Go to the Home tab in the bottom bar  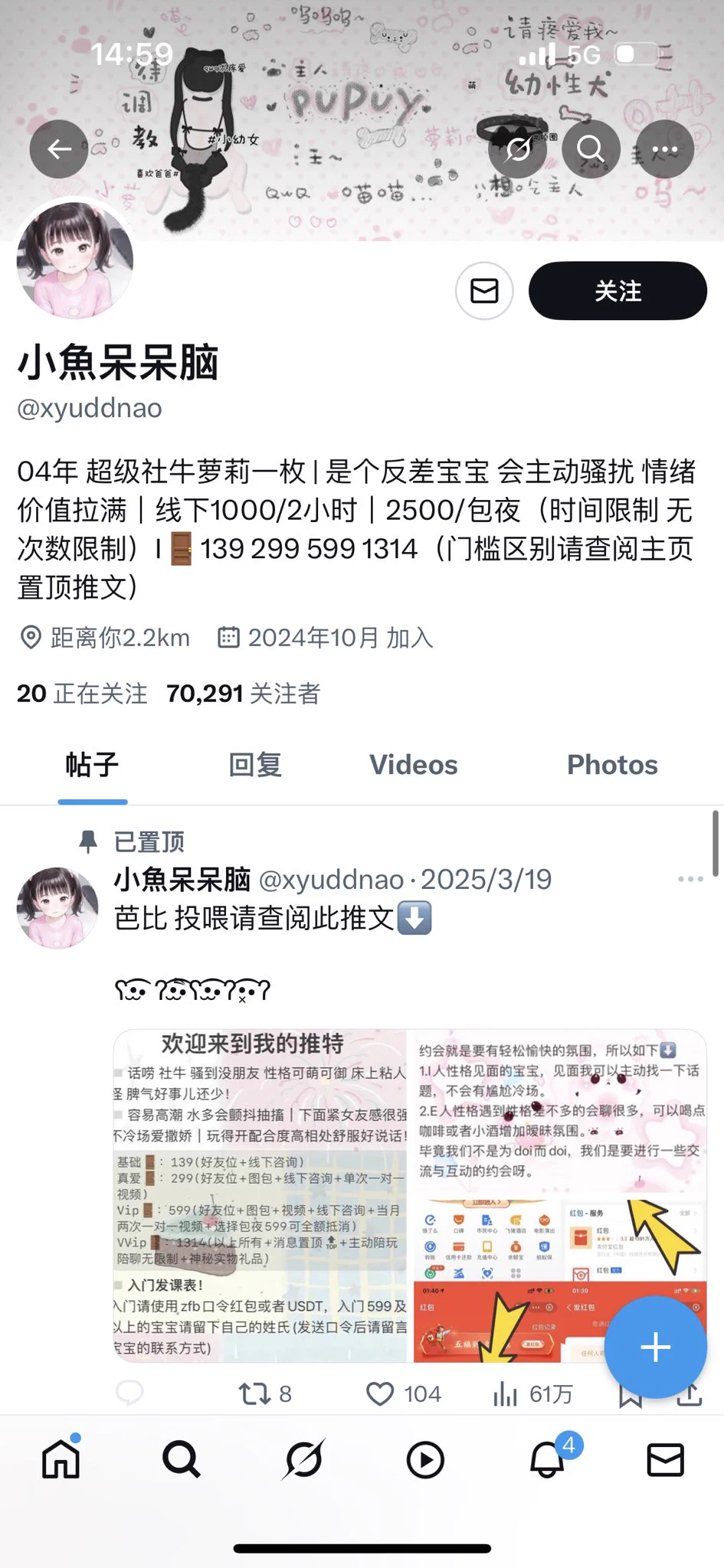click(x=61, y=1459)
